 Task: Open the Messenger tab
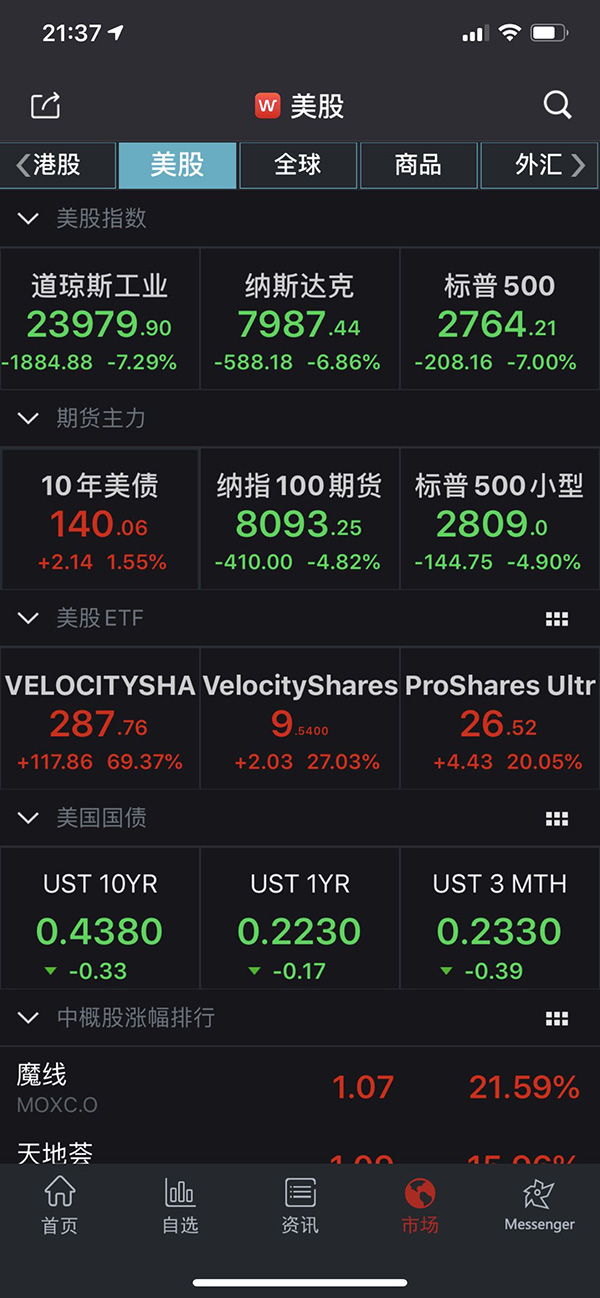click(x=540, y=1205)
